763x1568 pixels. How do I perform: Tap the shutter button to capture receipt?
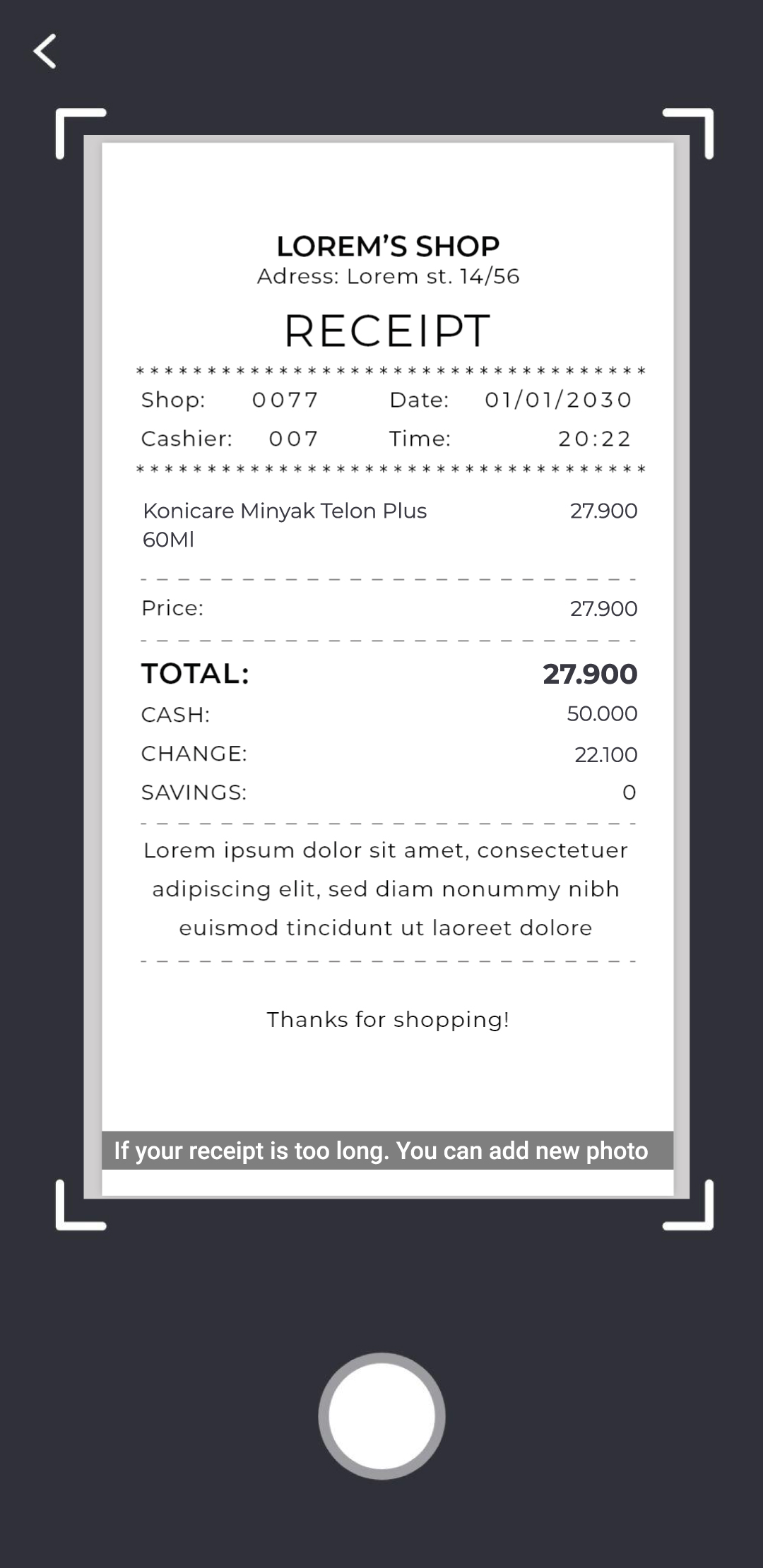pos(381,1415)
